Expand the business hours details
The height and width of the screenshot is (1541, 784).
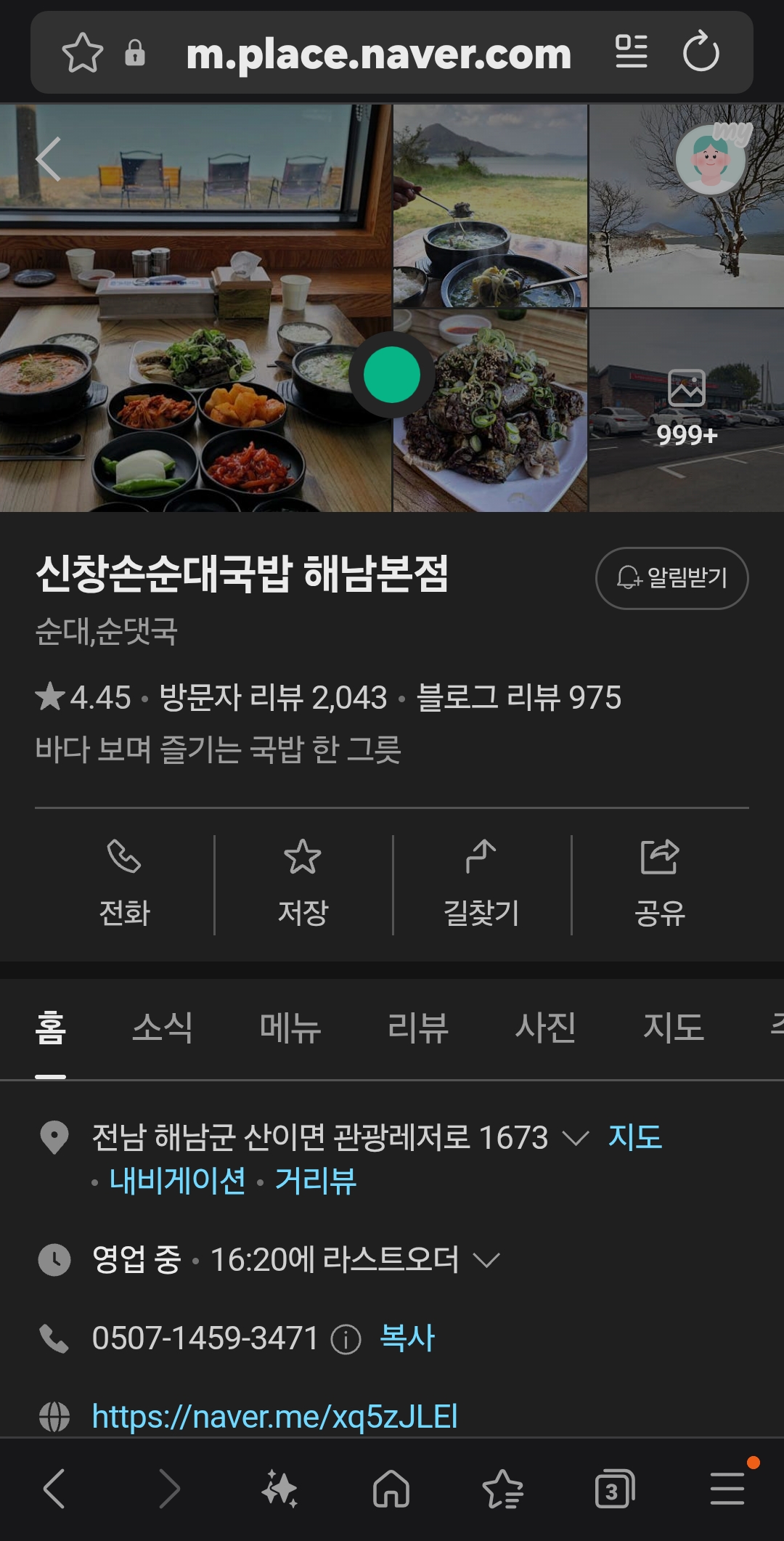click(486, 1260)
